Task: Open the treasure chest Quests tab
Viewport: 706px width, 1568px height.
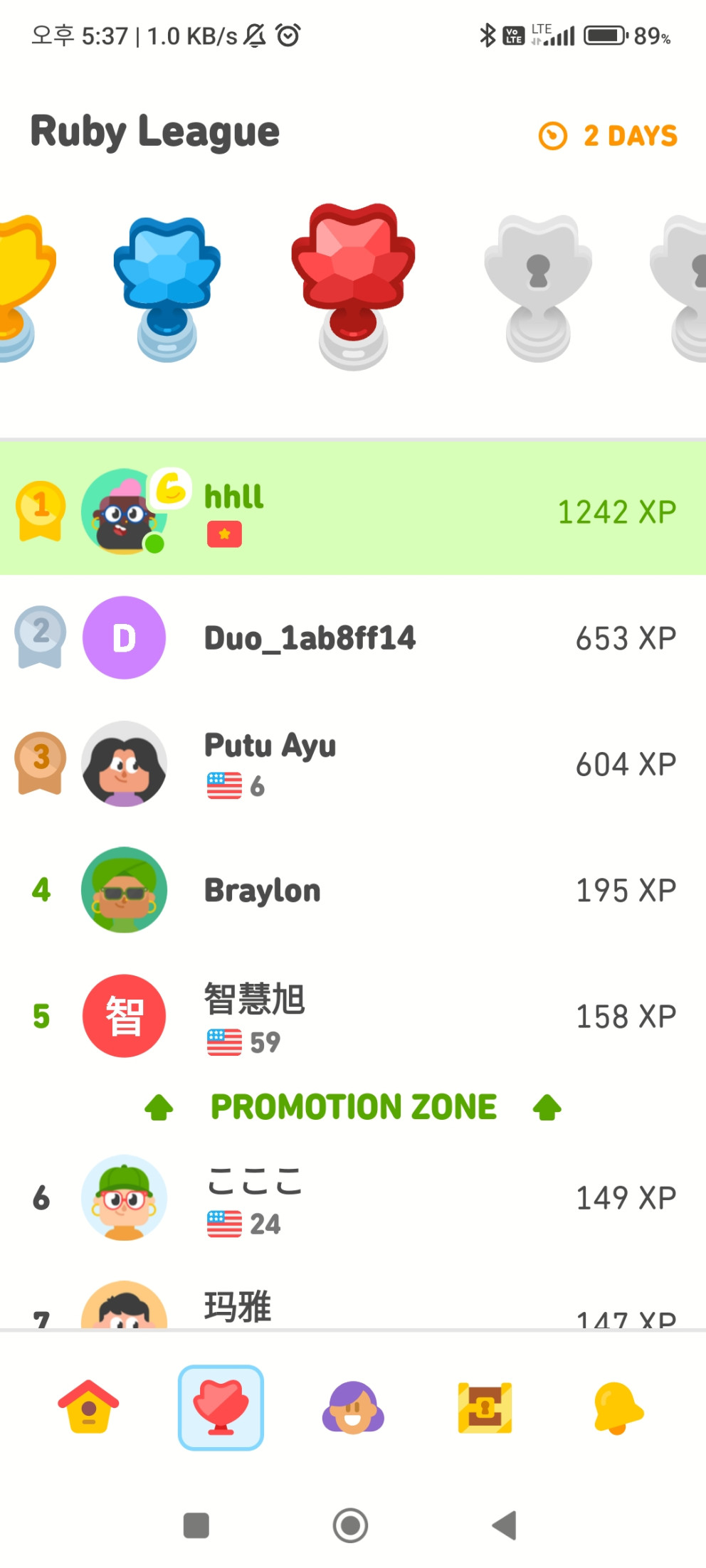Action: tap(485, 1407)
